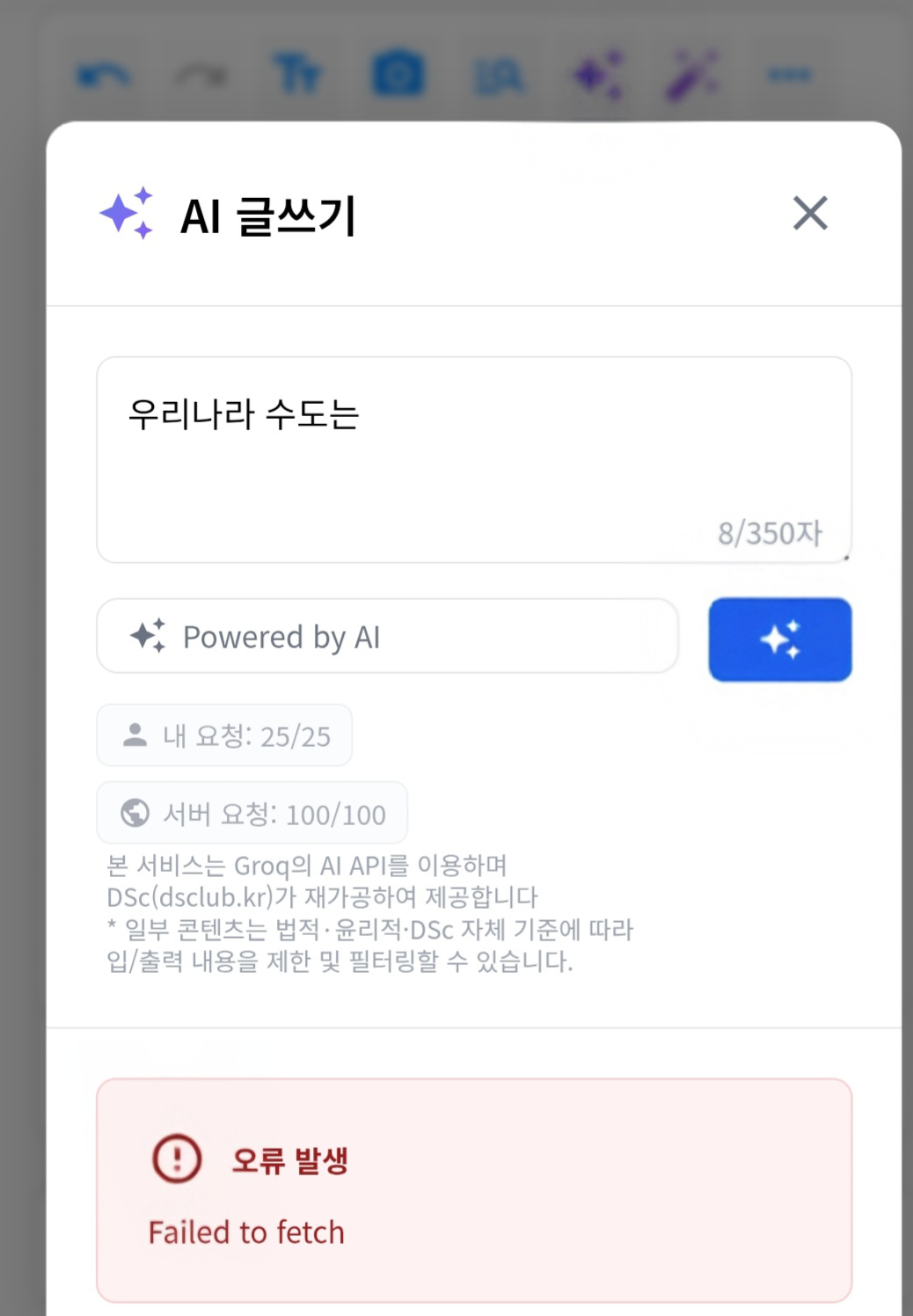Image resolution: width=913 pixels, height=1316 pixels.
Task: Click the sparkle icon beside AI 글쓰기 title
Action: pyautogui.click(x=127, y=212)
